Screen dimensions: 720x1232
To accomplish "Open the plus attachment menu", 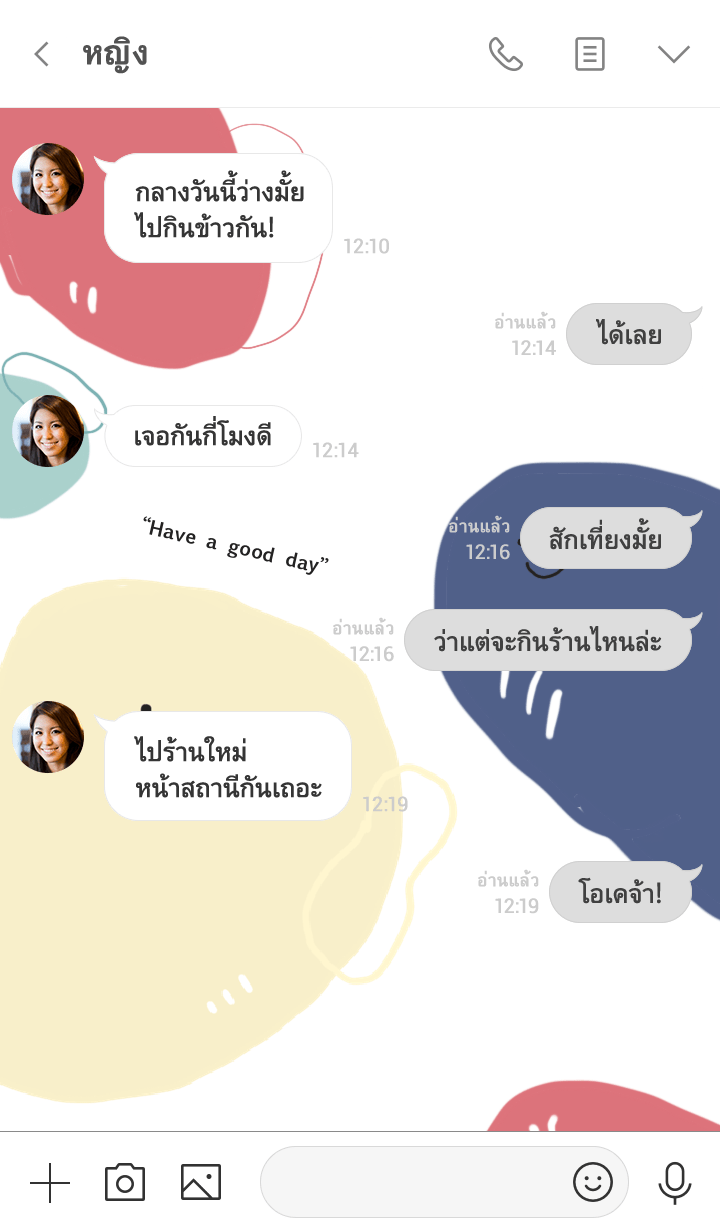I will pyautogui.click(x=50, y=1183).
